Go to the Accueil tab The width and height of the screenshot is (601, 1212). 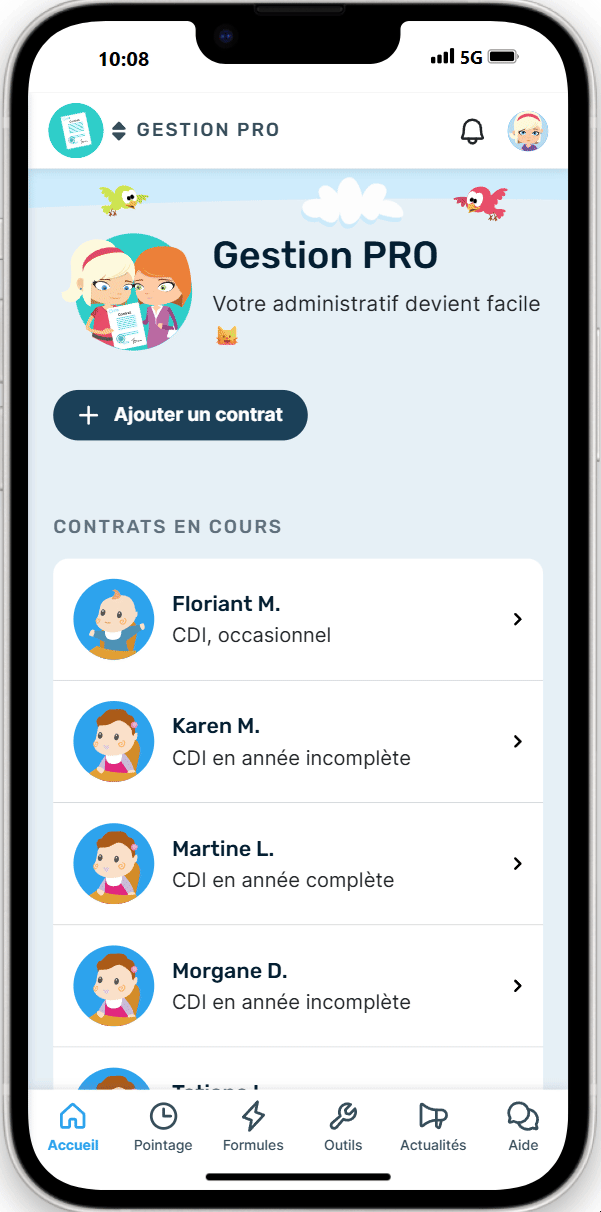click(x=73, y=1127)
